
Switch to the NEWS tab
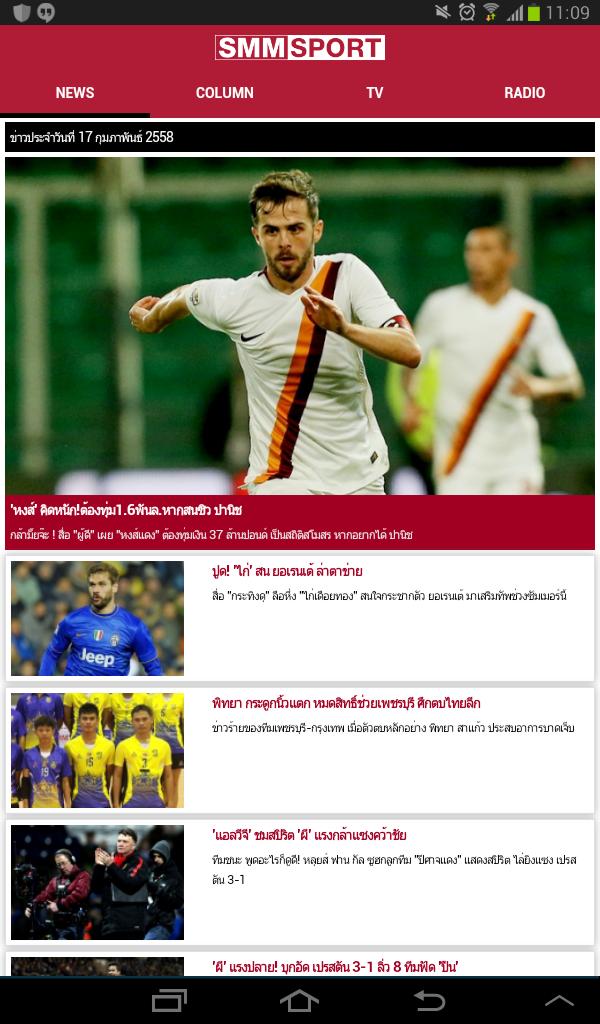pyautogui.click(x=75, y=93)
